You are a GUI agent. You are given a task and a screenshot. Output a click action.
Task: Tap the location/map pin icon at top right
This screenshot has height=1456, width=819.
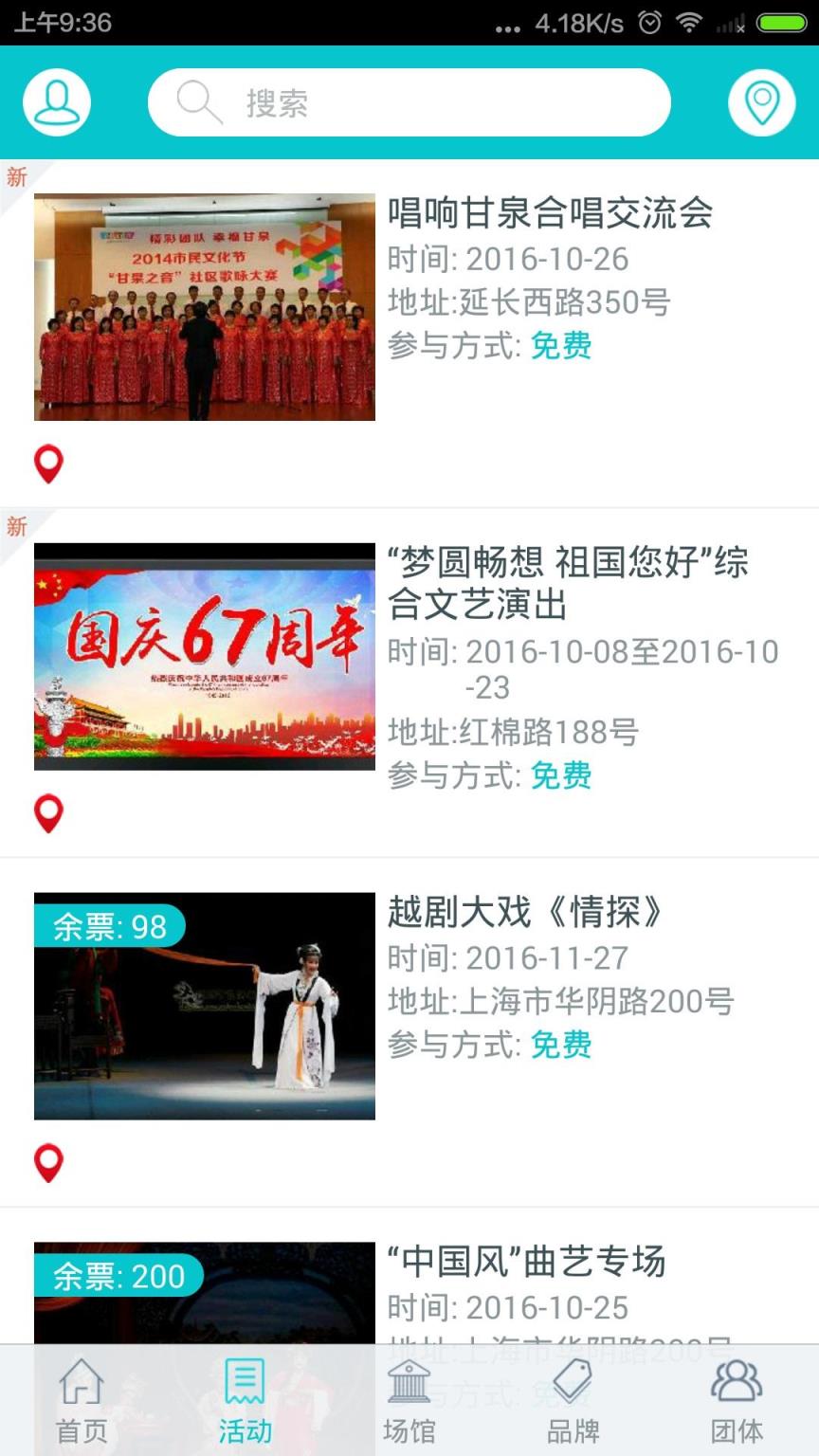click(761, 101)
